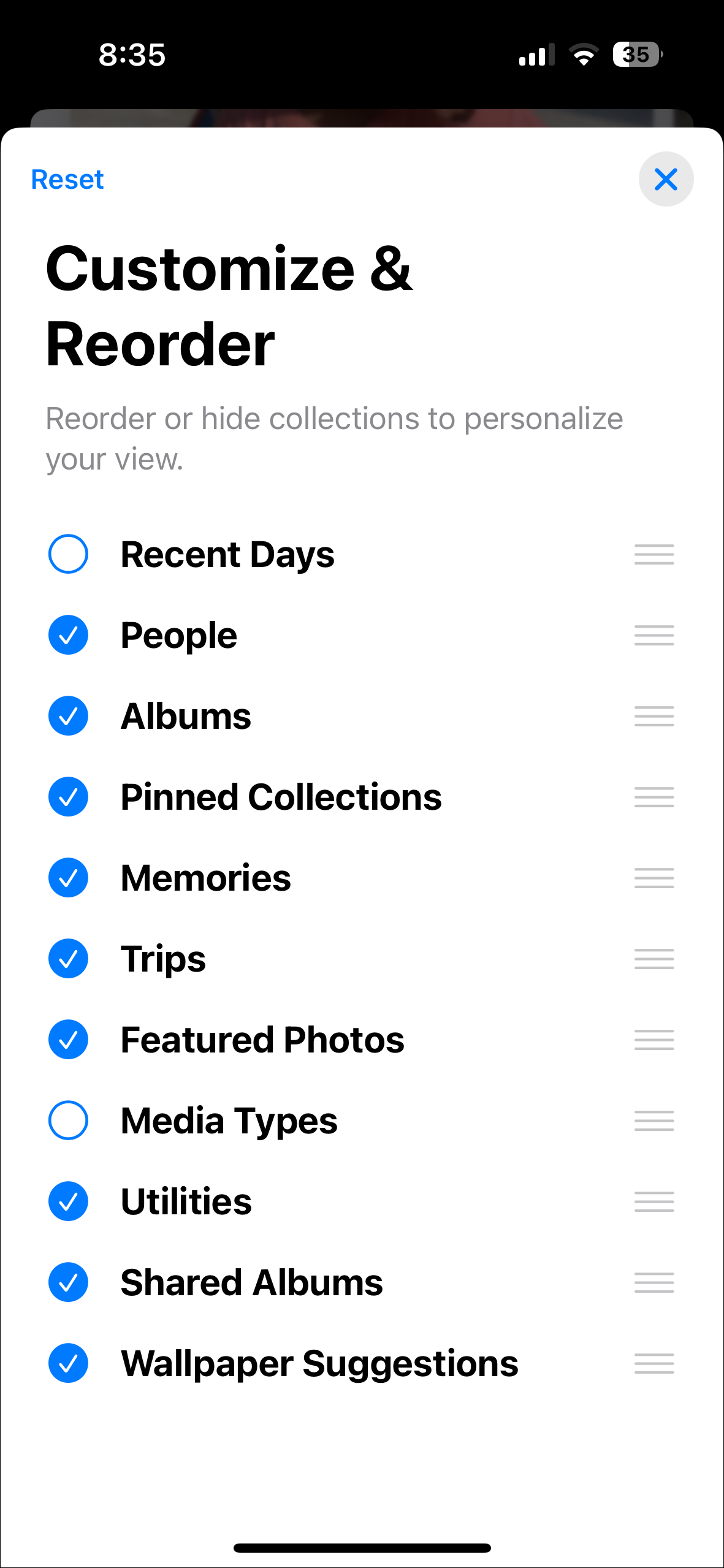Deselect Pinned Collections checkbox
This screenshot has width=724, height=1568.
[x=68, y=797]
